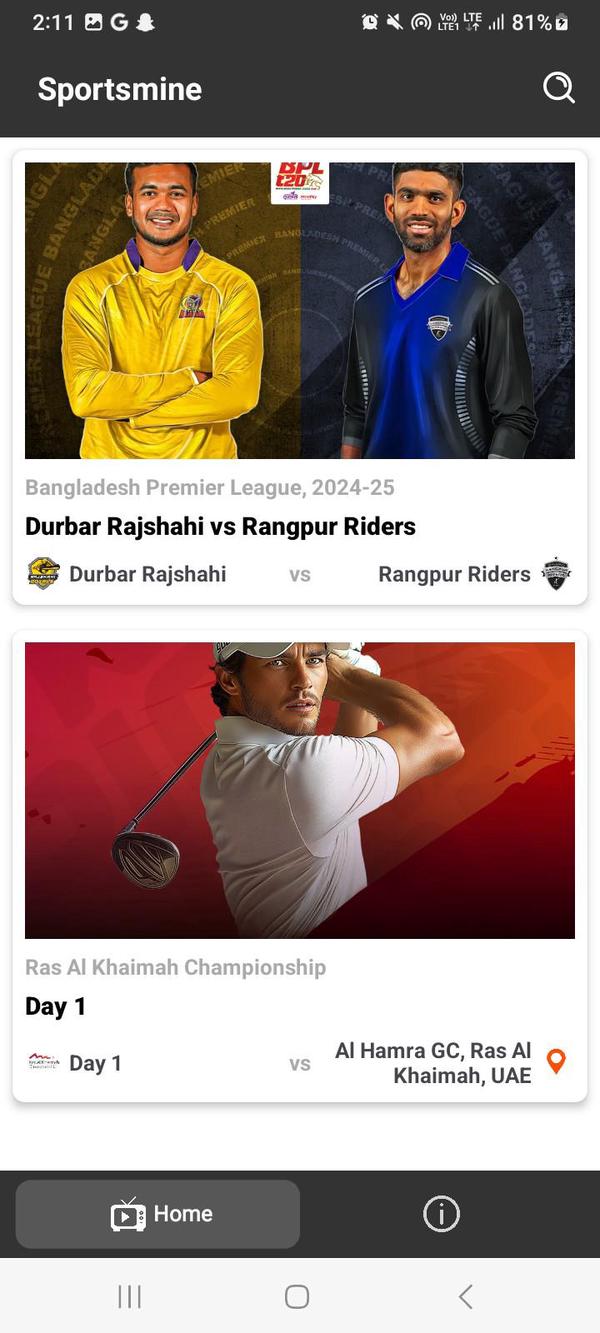Open the search icon in the app bar
600x1333 pixels.
[x=559, y=88]
